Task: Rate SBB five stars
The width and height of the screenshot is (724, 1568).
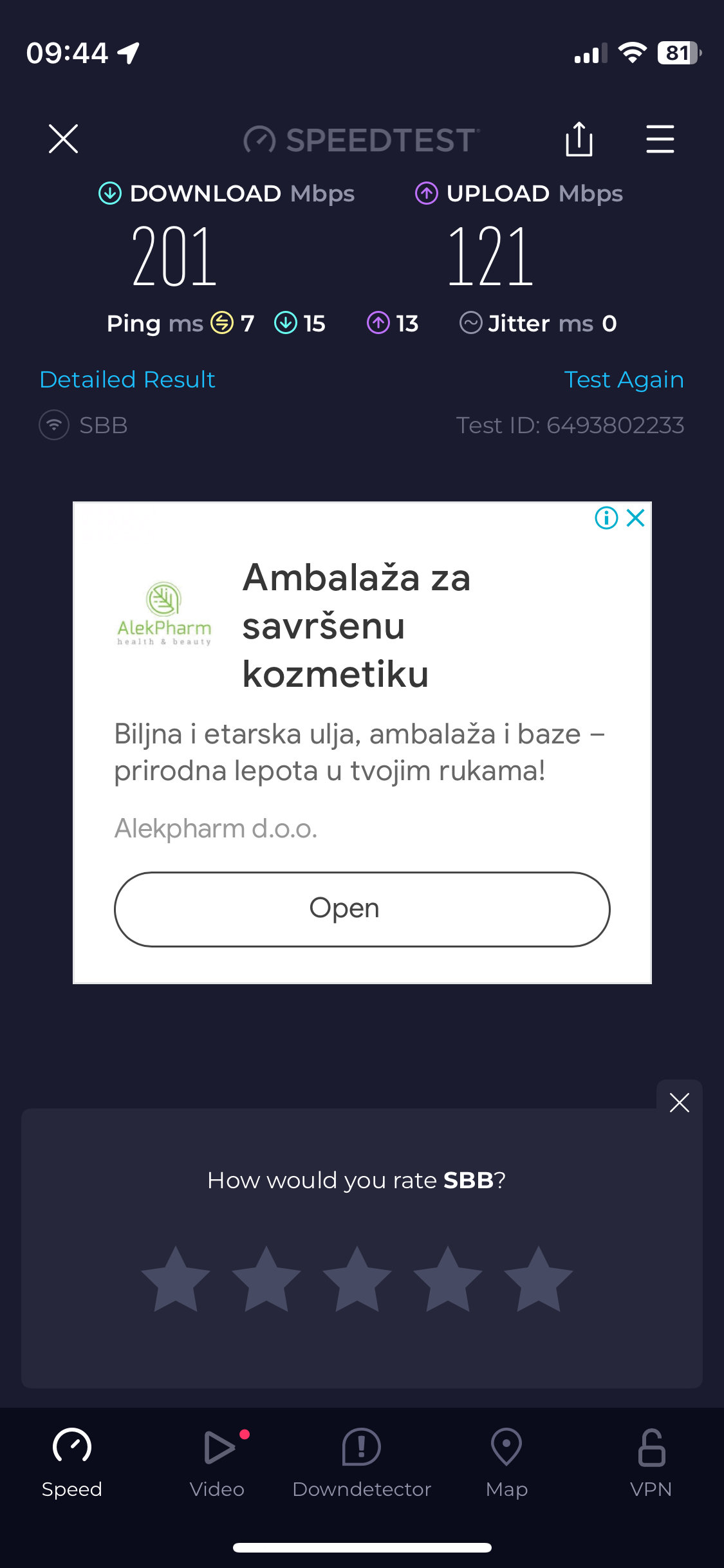Action: coord(538,1280)
